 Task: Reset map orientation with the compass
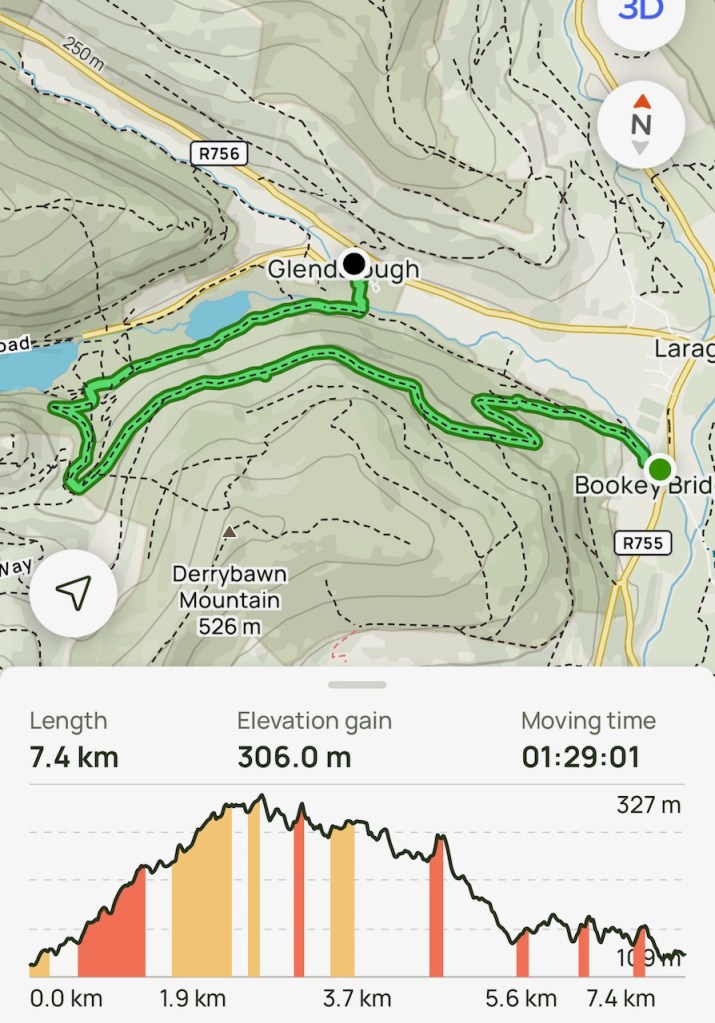coord(641,125)
